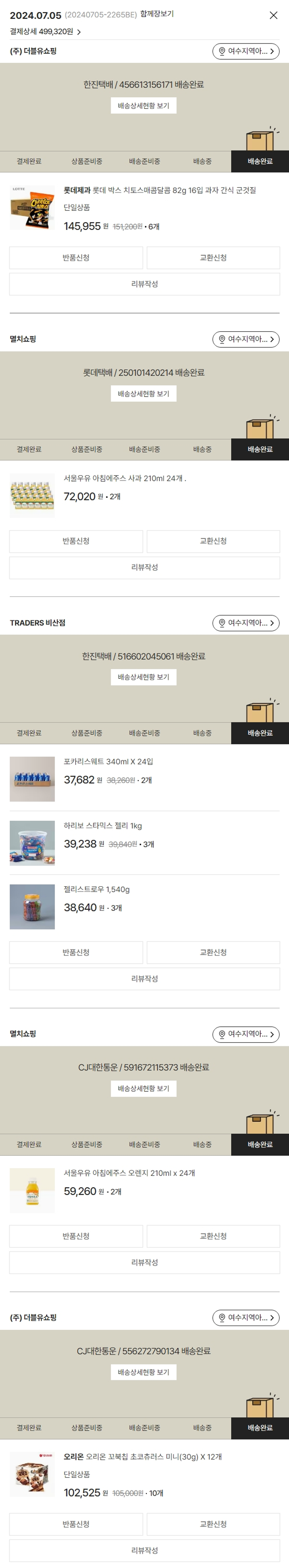Check 배송상세현황 for CJ대한통운 556272790134
The image size is (289, 1568).
click(x=143, y=1372)
